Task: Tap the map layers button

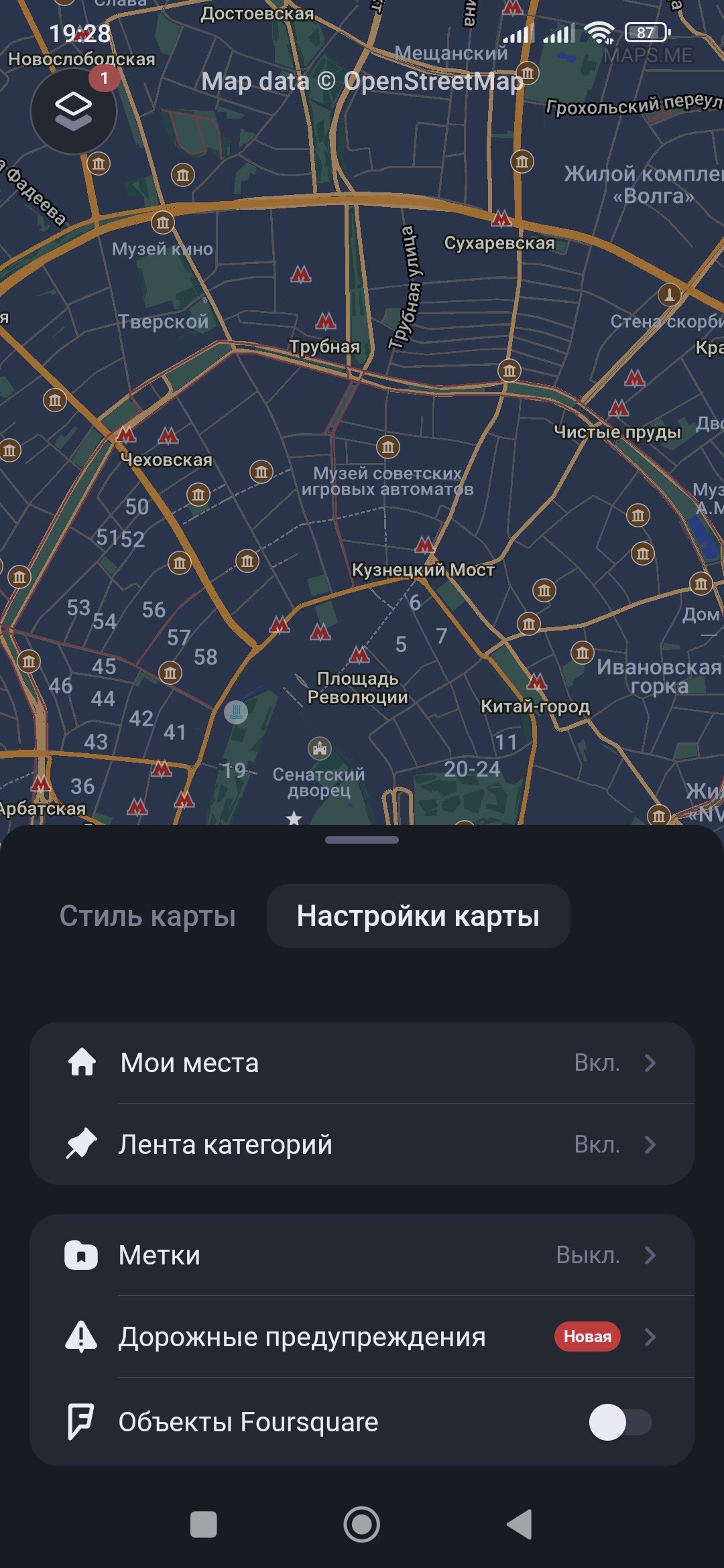Action: pos(73,111)
